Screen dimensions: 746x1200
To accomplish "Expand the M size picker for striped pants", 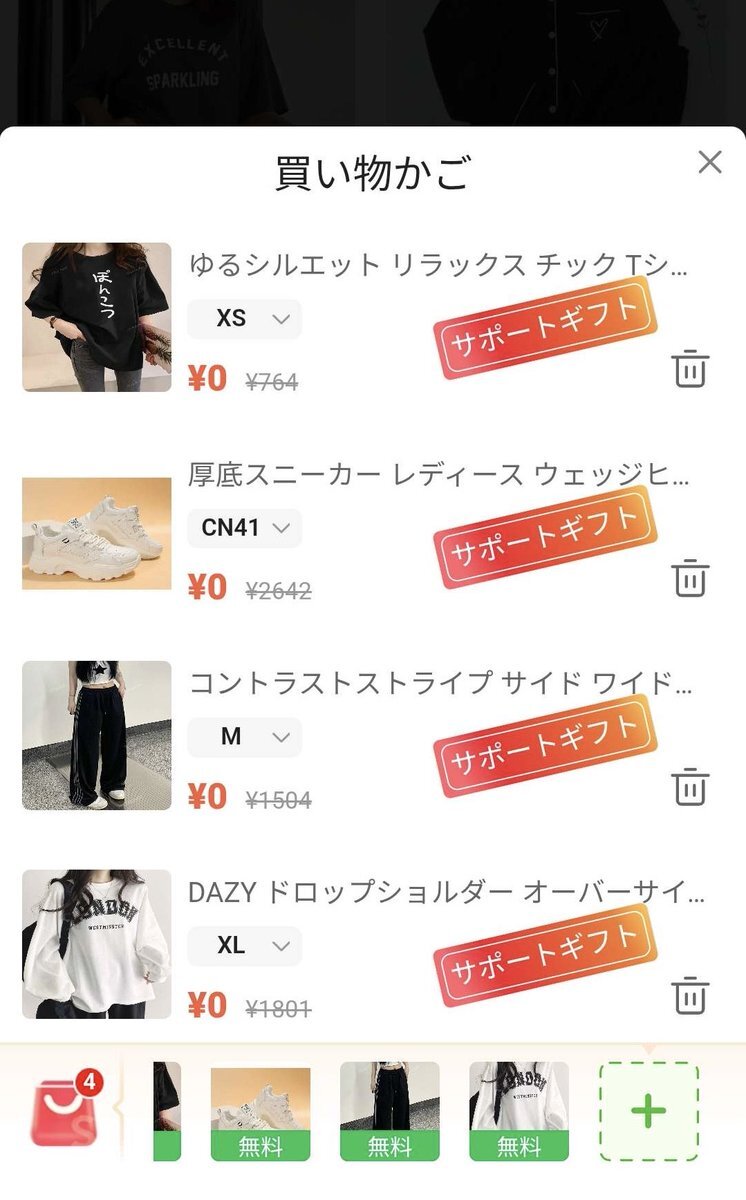I will 244,737.
